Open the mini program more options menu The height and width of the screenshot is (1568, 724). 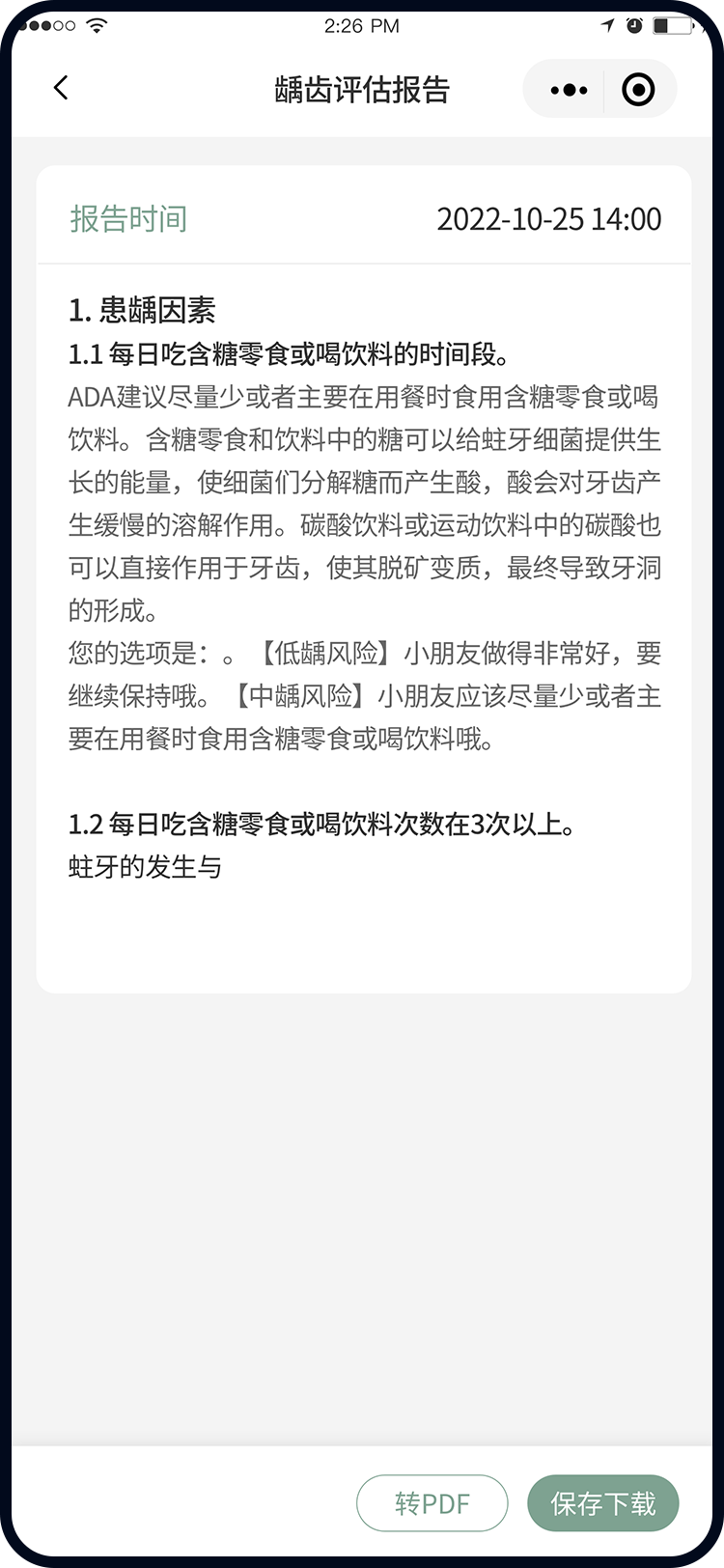569,90
